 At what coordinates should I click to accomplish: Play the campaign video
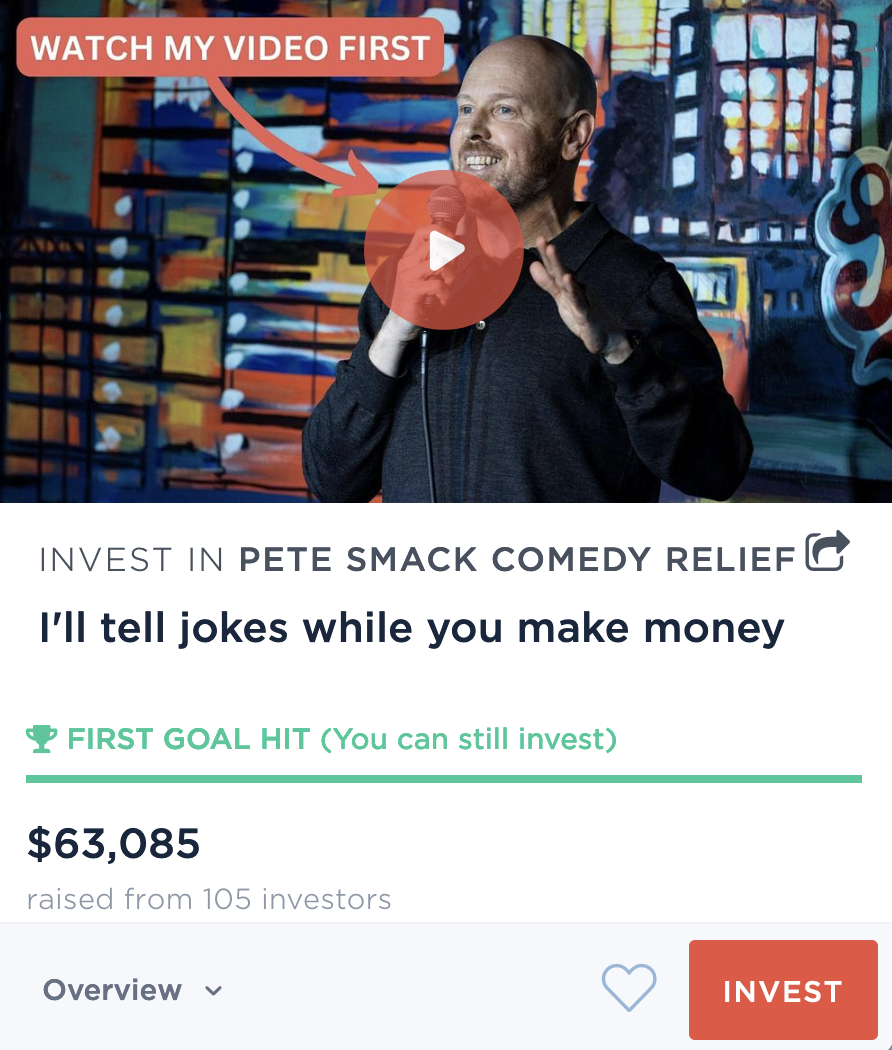[443, 250]
